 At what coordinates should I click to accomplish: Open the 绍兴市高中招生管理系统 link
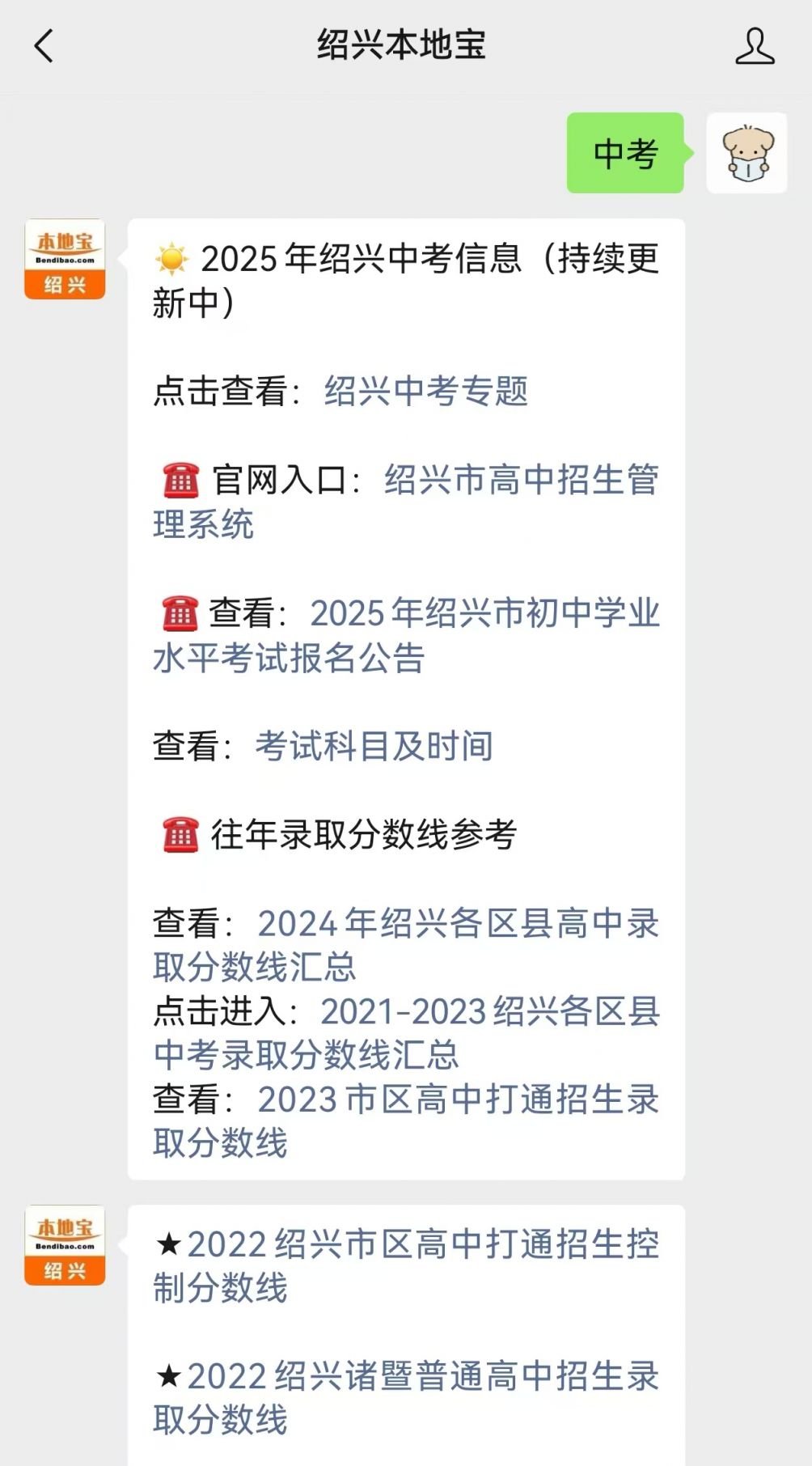click(406, 502)
